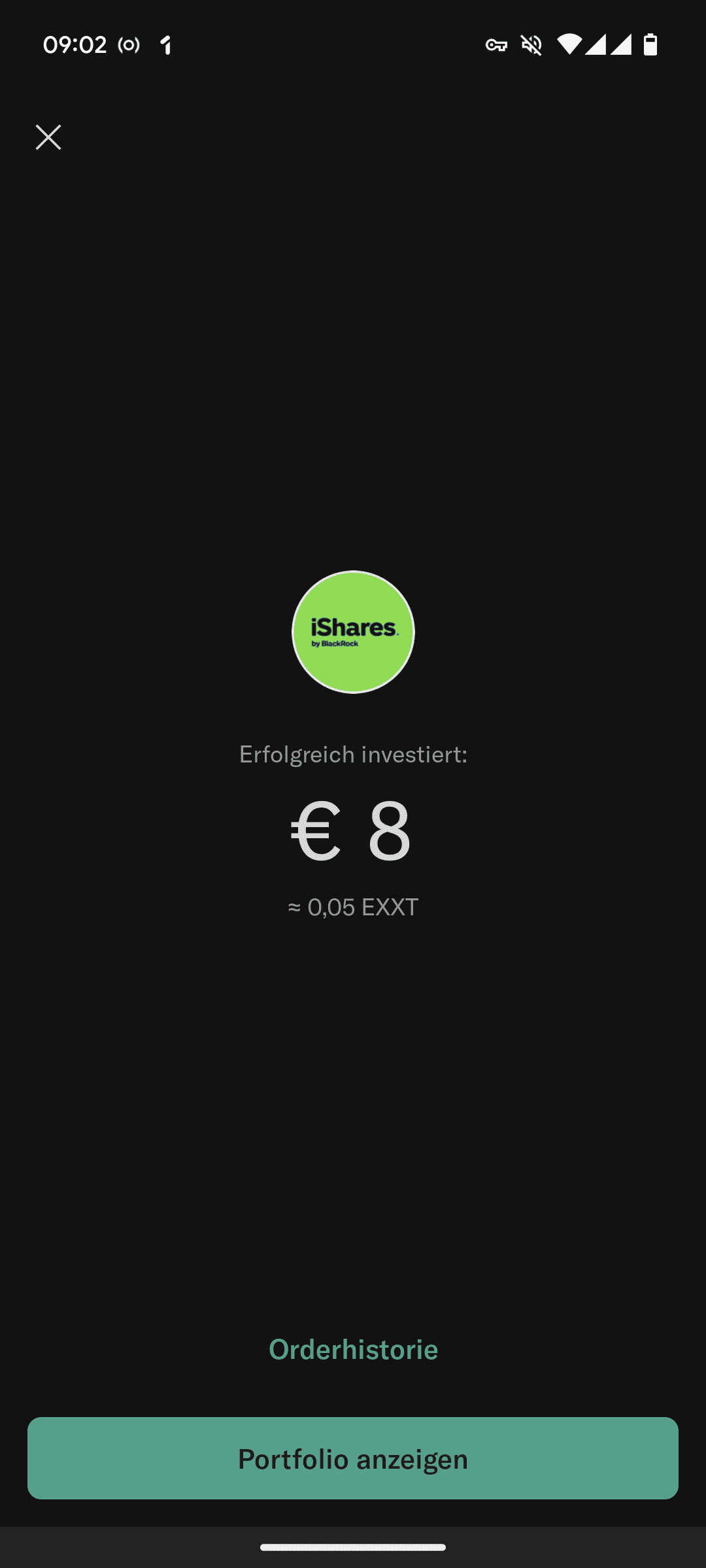Tap the Portfolio anzeigen button

click(353, 1458)
